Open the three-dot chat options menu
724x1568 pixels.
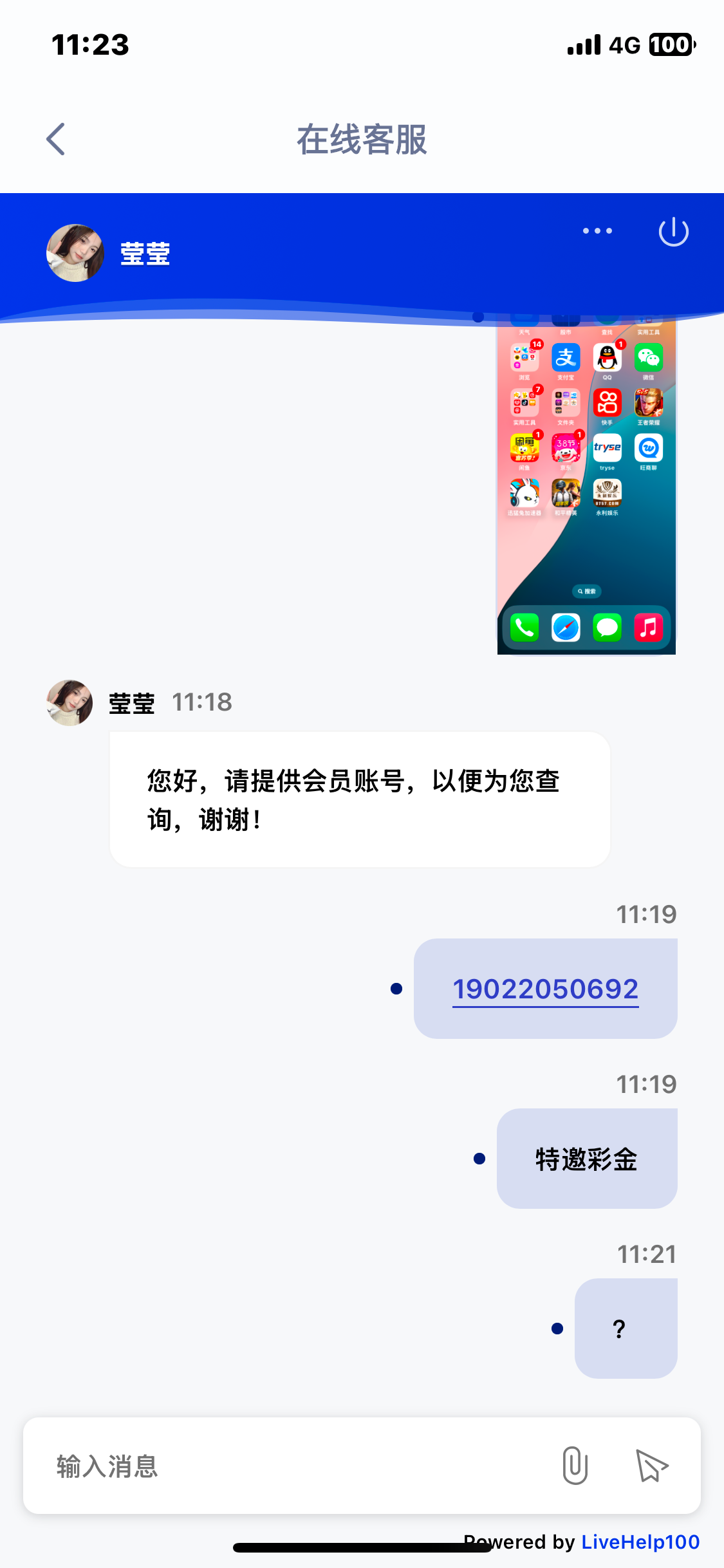[597, 231]
